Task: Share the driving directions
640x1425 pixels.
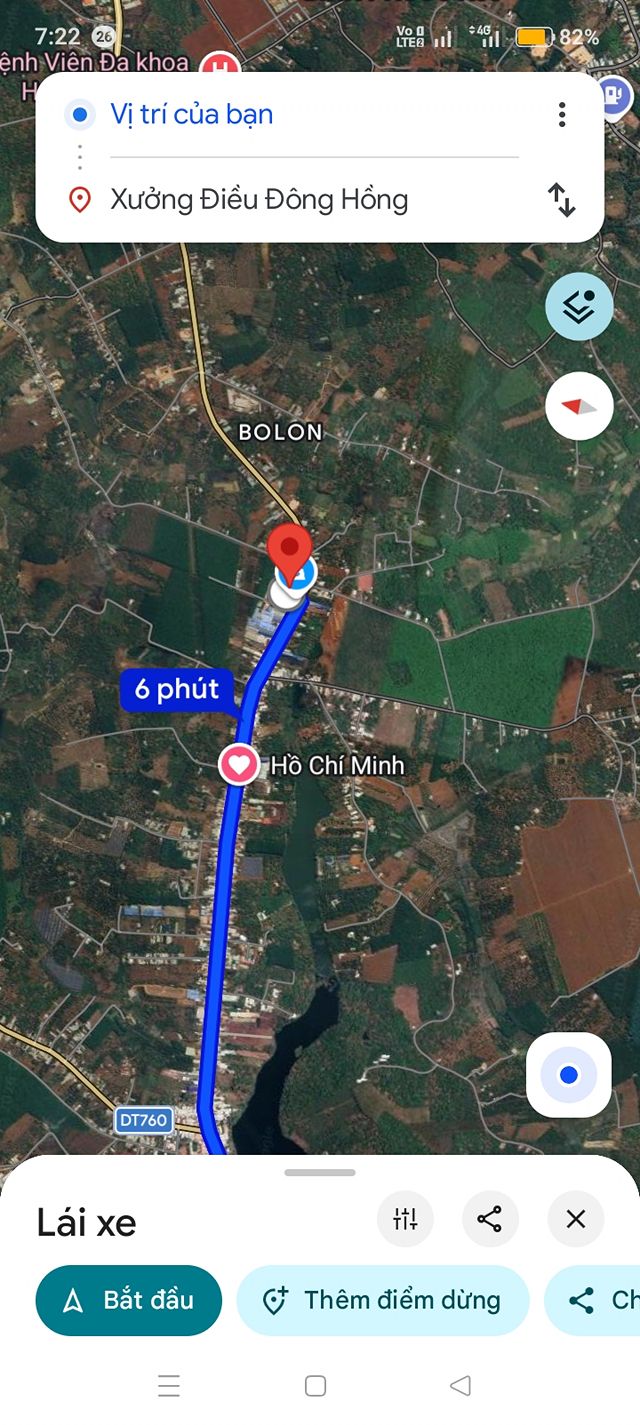Action: pos(490,1219)
